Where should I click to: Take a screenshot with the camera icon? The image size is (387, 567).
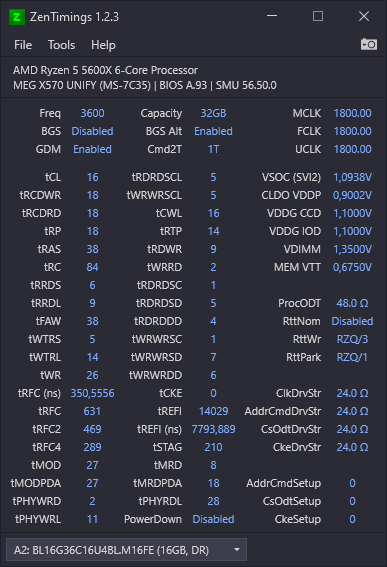(x=369, y=44)
